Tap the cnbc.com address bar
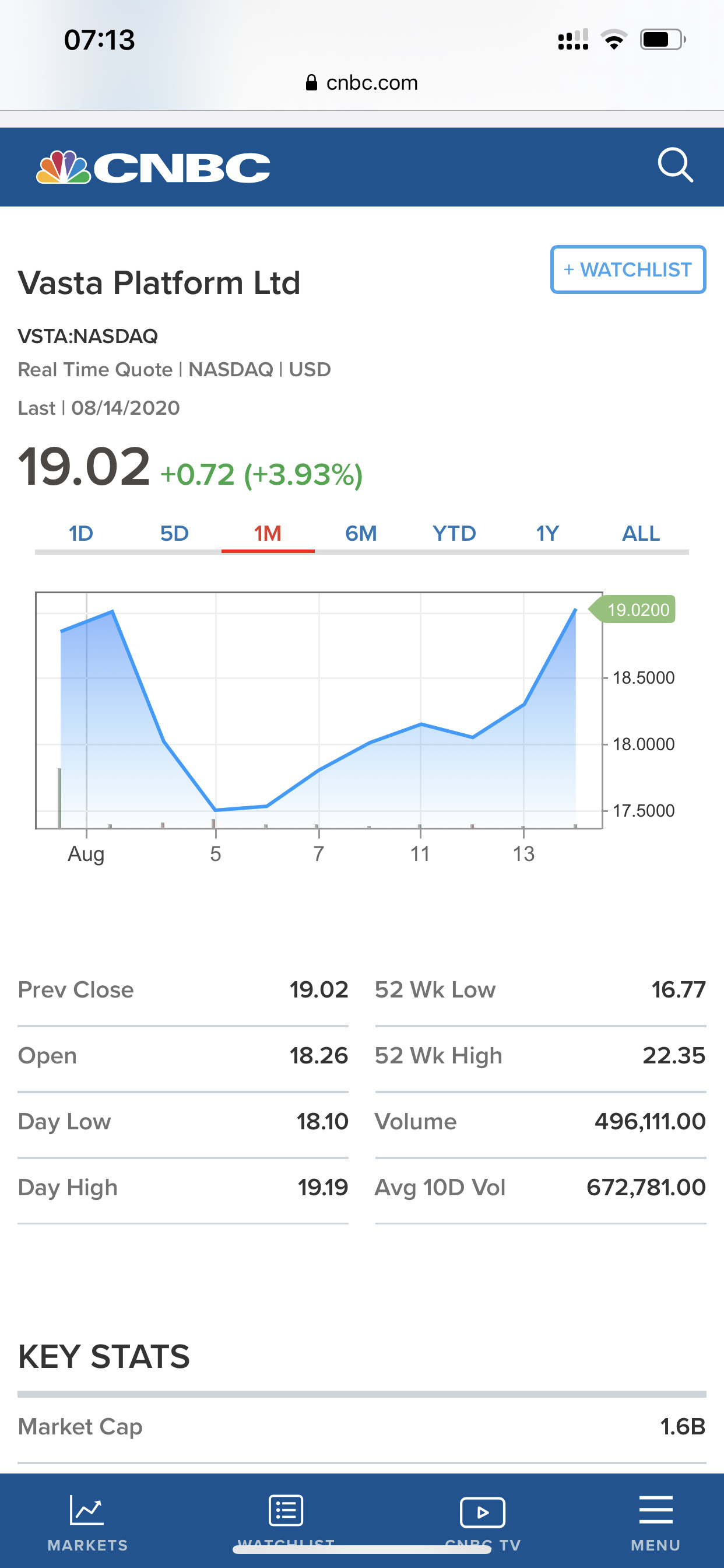Viewport: 724px width, 1568px height. coord(362,83)
